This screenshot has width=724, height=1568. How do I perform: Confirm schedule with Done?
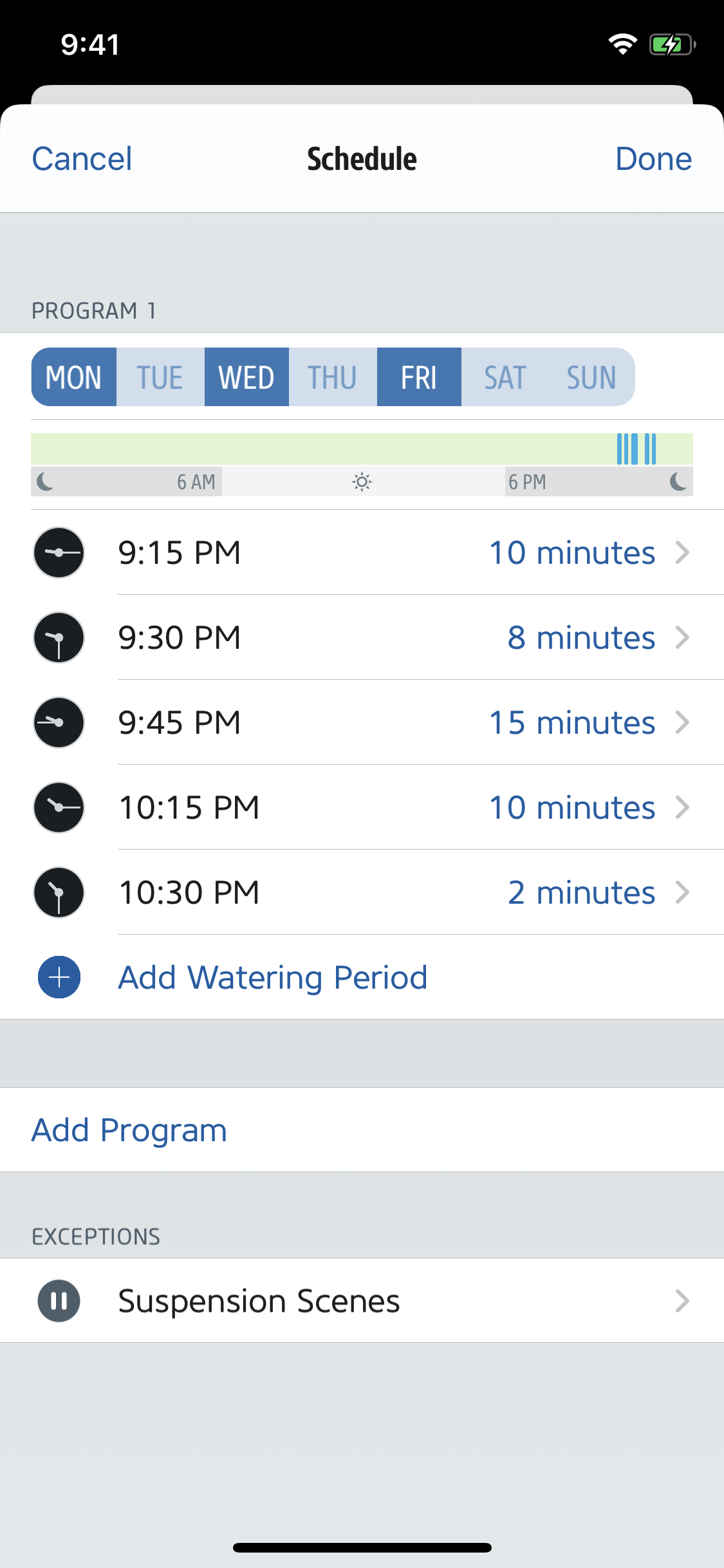653,159
